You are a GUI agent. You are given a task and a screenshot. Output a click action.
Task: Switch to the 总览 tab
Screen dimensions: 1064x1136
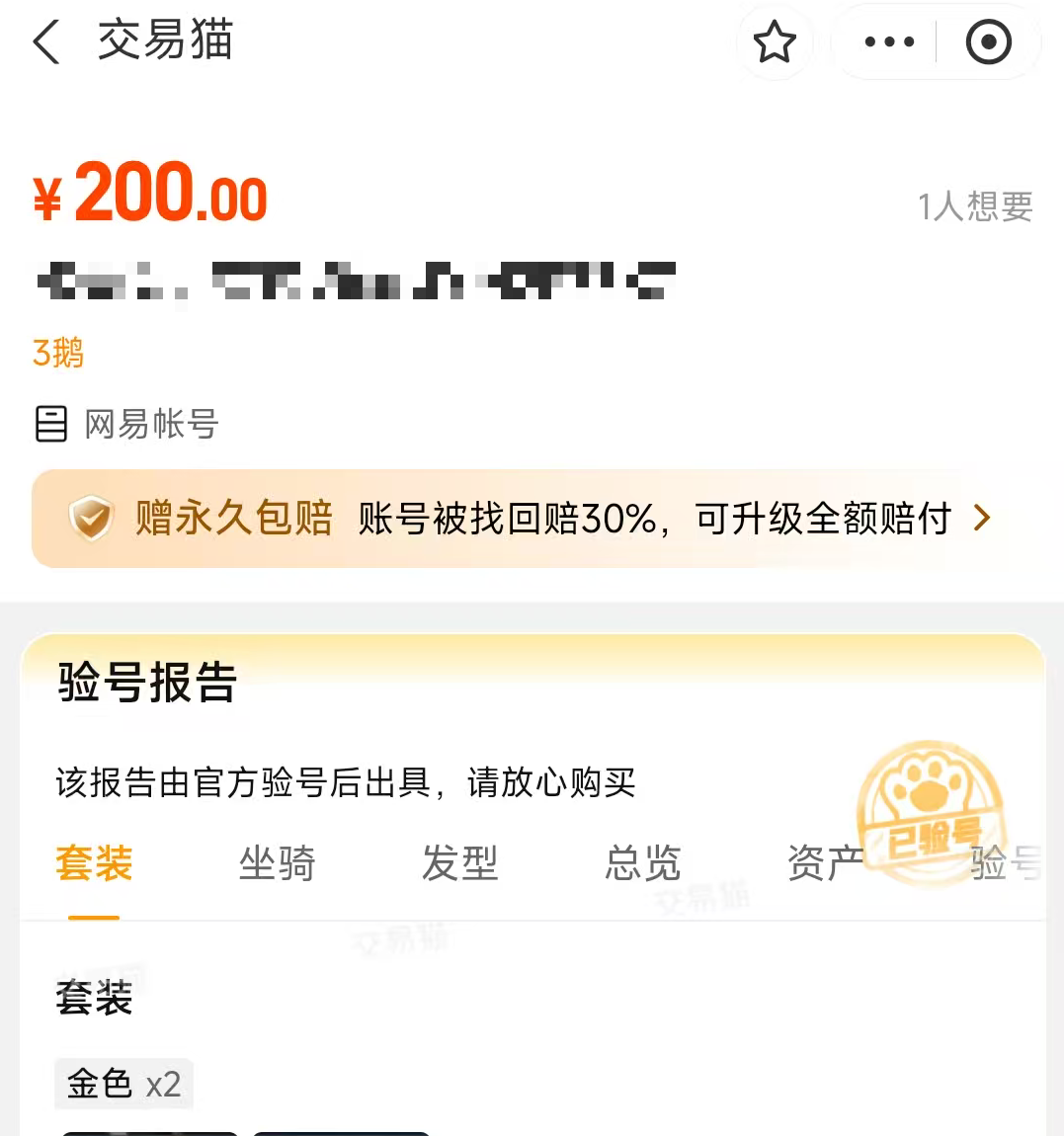coord(642,863)
